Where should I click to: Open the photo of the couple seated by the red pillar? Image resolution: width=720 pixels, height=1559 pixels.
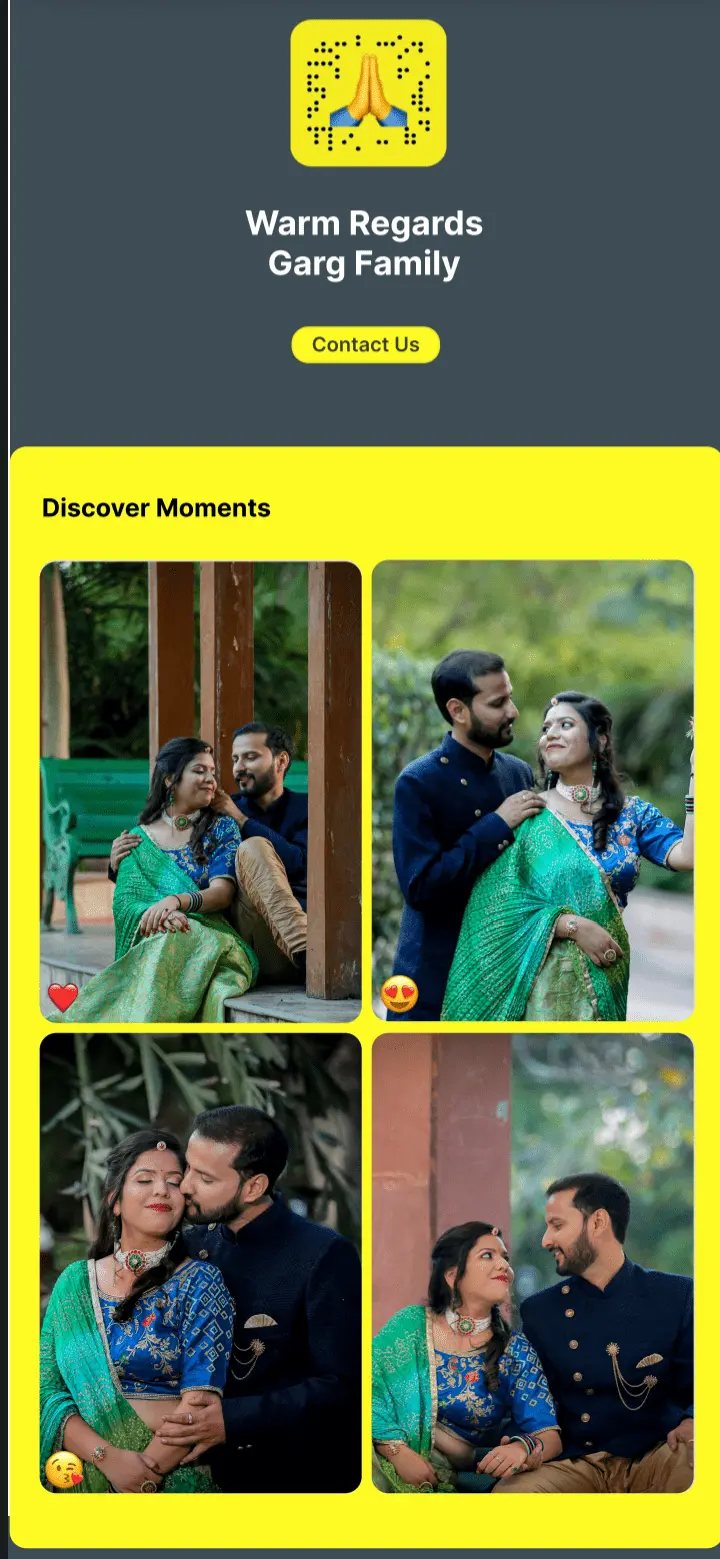point(532,1262)
